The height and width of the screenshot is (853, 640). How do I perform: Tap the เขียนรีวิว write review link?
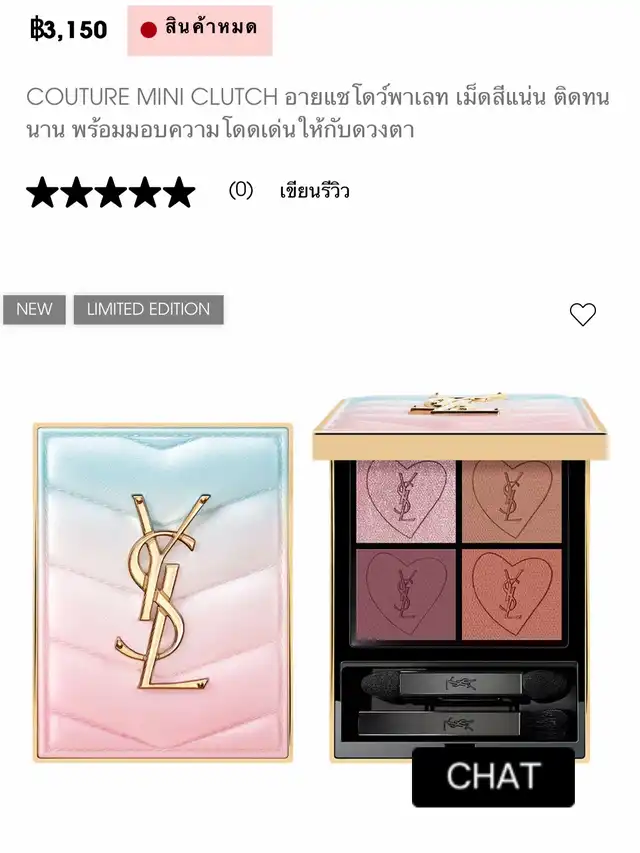coord(314,191)
